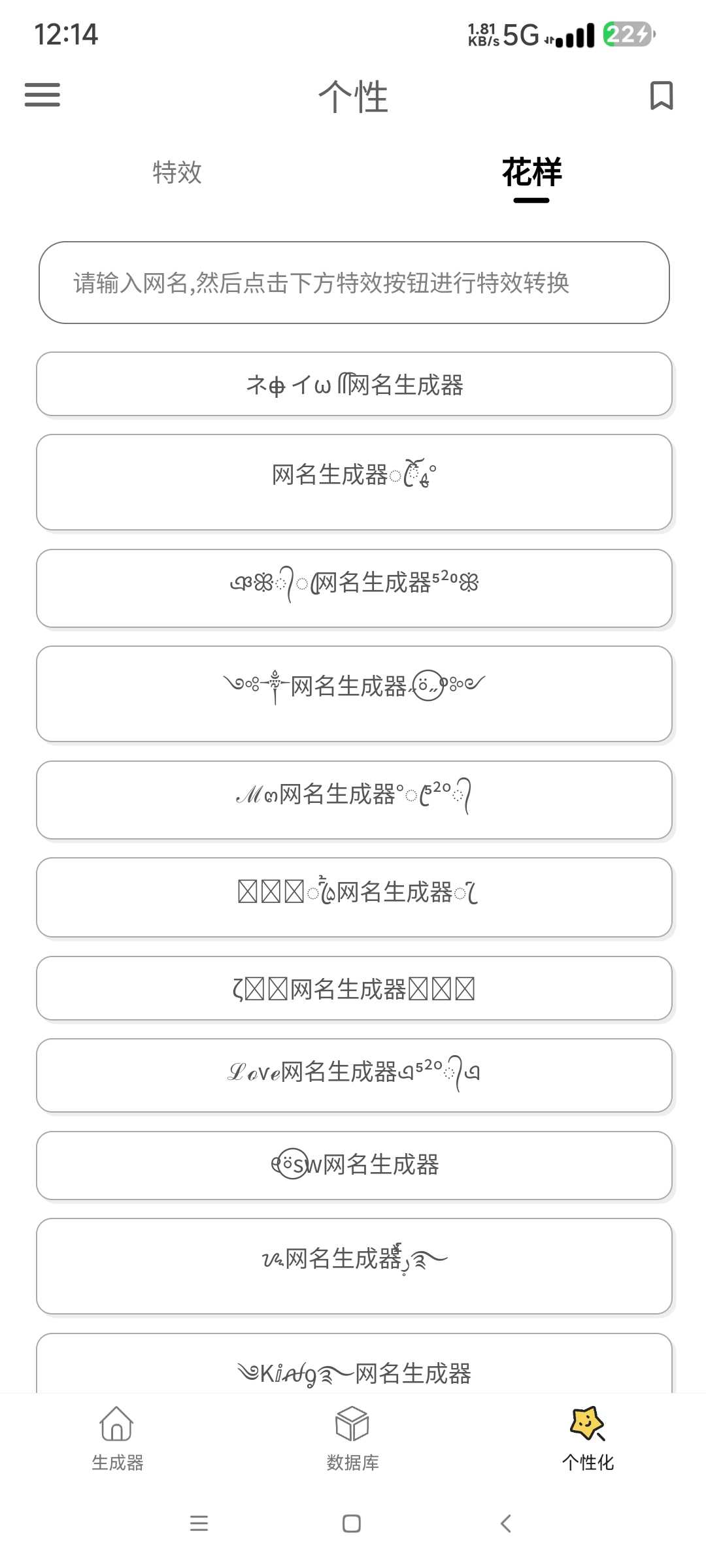The image size is (706, 1568).
Task: Select the 花样 tab
Action: 531,172
